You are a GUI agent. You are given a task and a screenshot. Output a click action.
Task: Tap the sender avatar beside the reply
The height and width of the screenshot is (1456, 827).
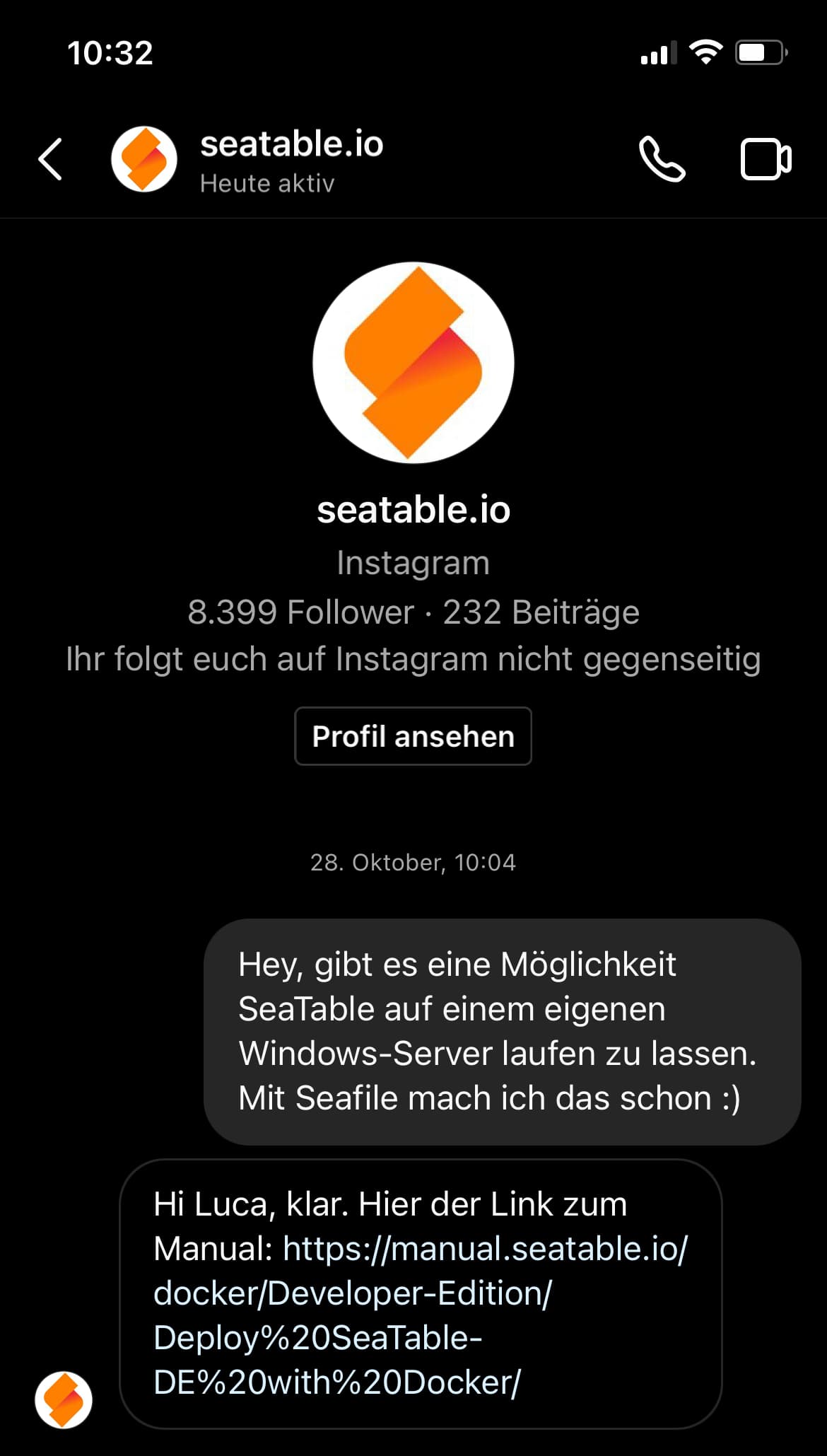point(64,1399)
